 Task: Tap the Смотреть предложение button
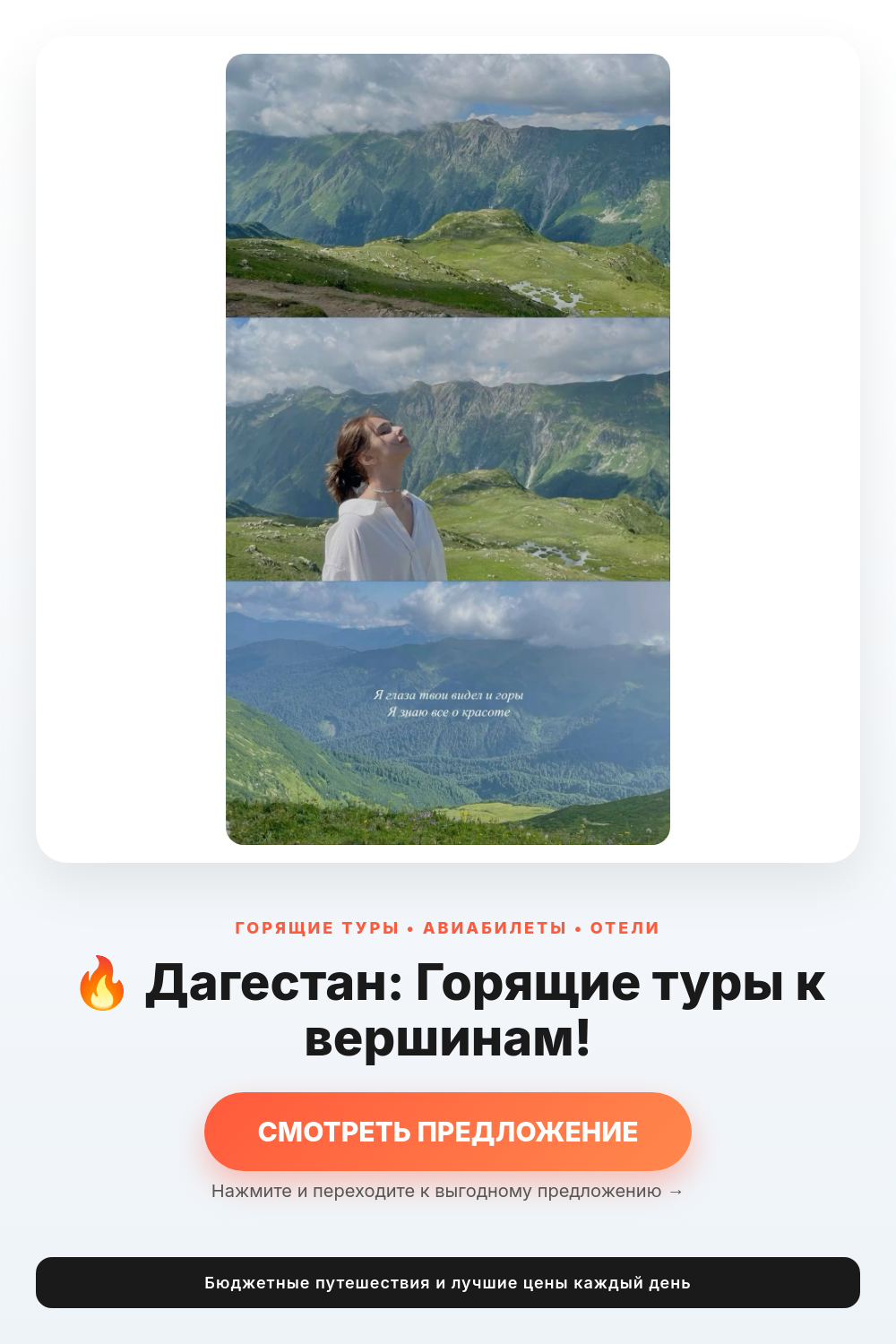pyautogui.click(x=448, y=1132)
